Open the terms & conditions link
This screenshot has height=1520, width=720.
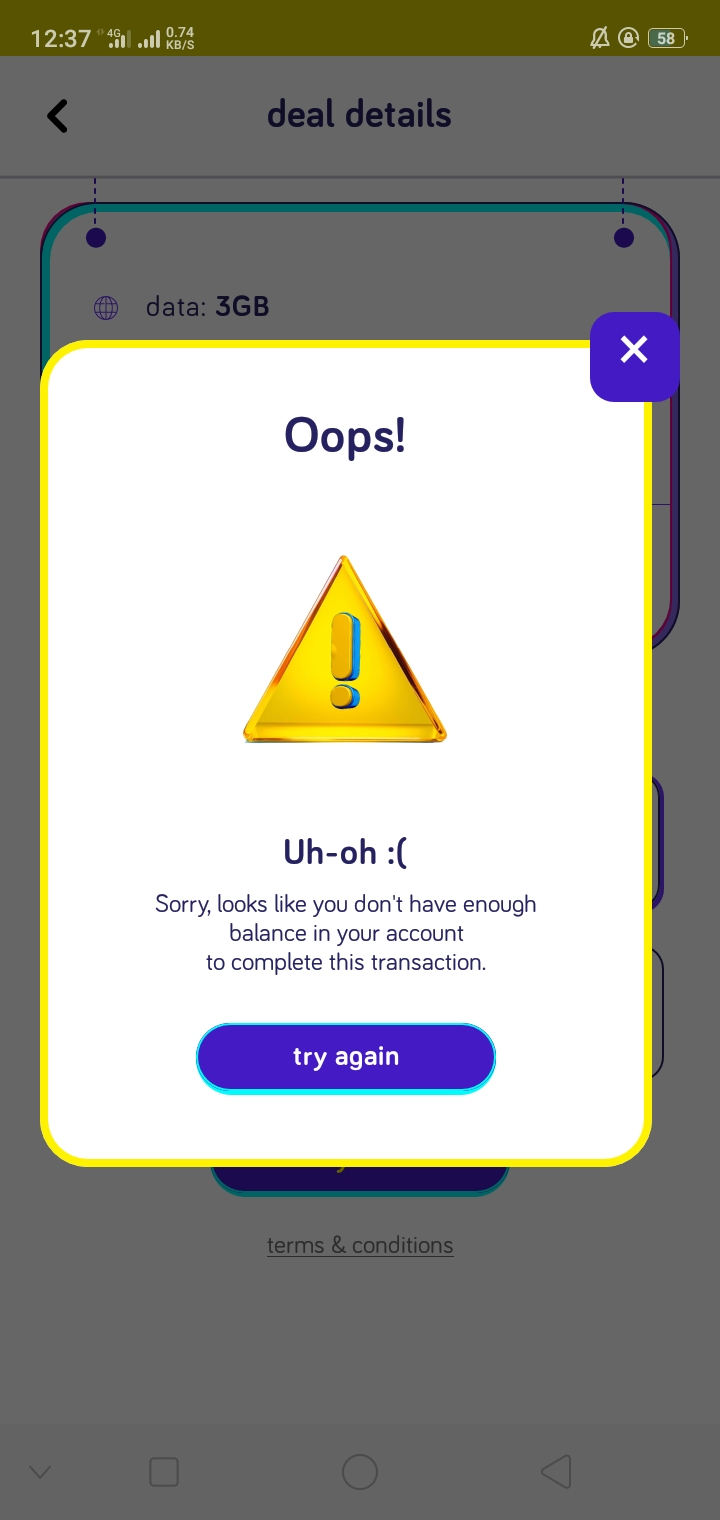click(360, 1245)
